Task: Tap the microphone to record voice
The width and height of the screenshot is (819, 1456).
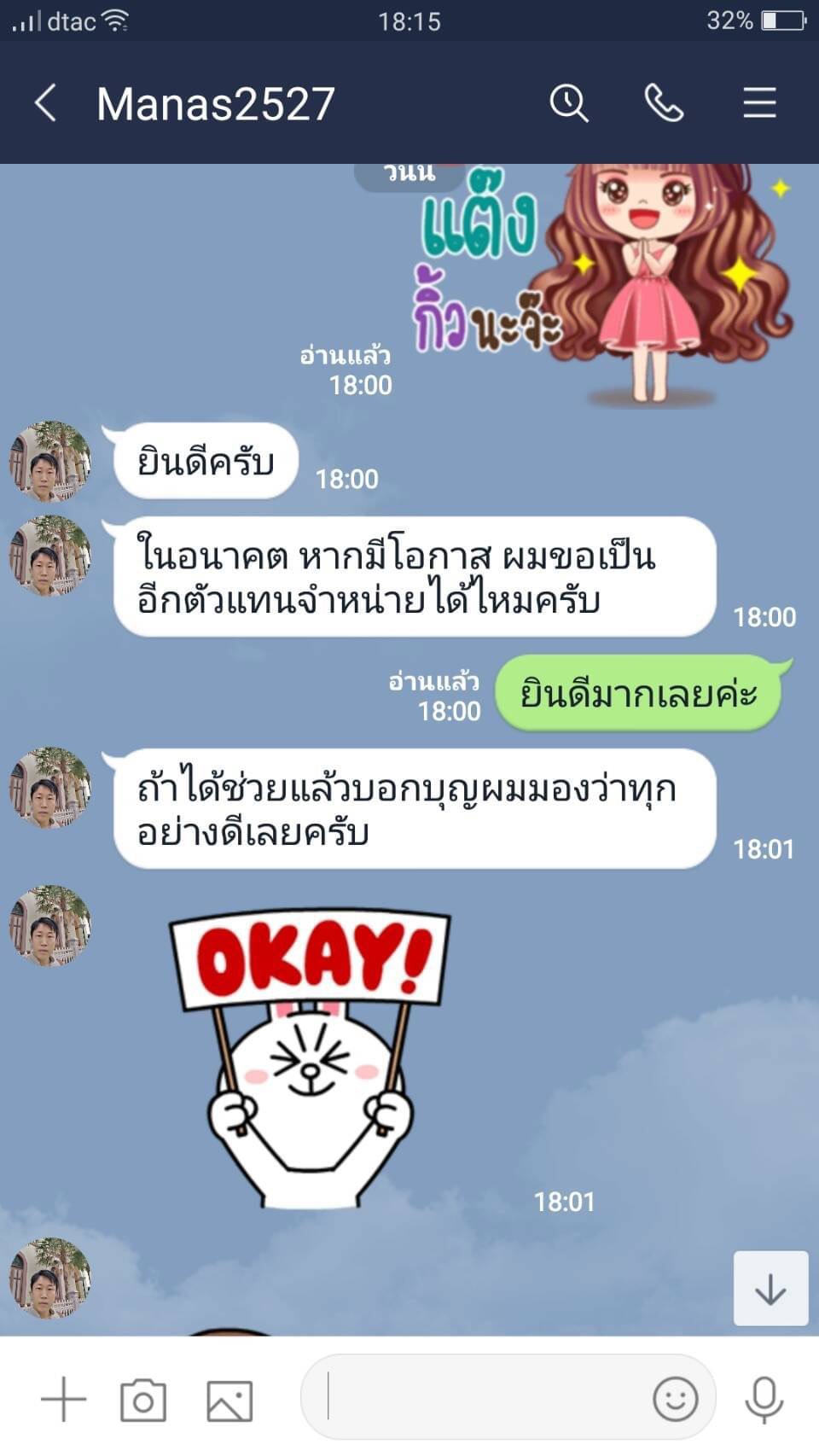Action: point(764,1400)
